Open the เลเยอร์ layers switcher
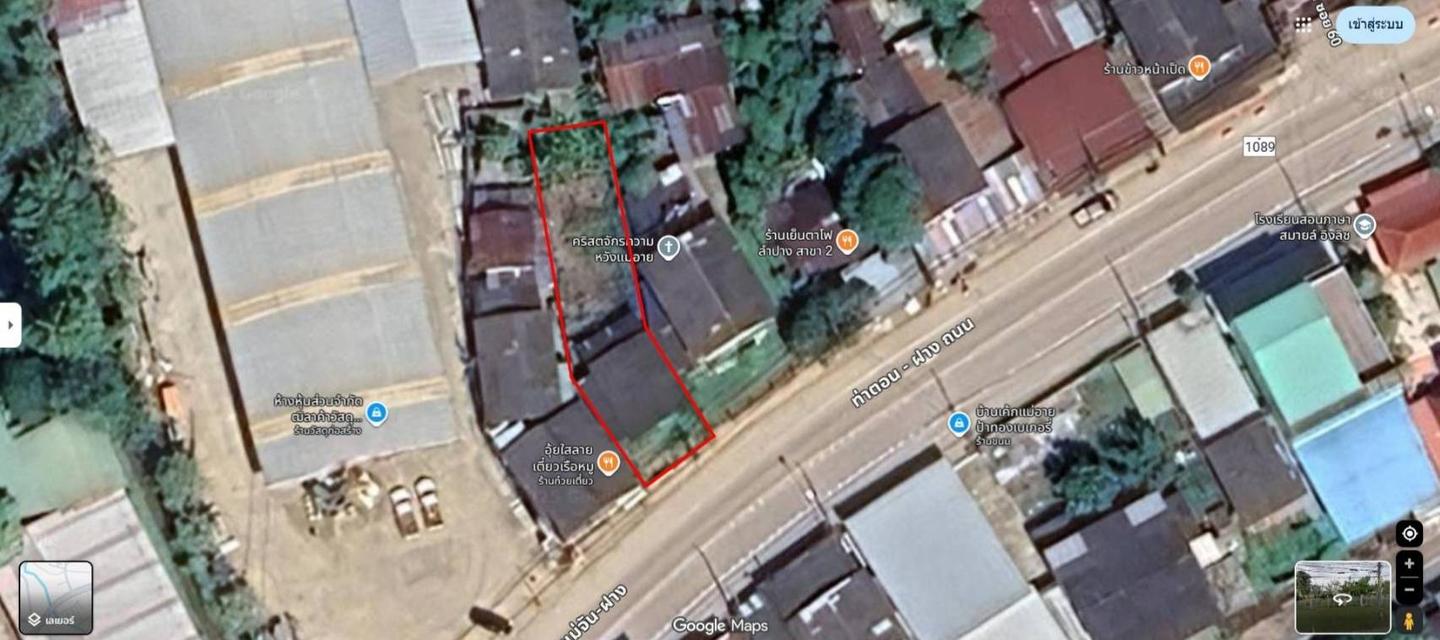This screenshot has width=1440, height=640. (x=56, y=597)
